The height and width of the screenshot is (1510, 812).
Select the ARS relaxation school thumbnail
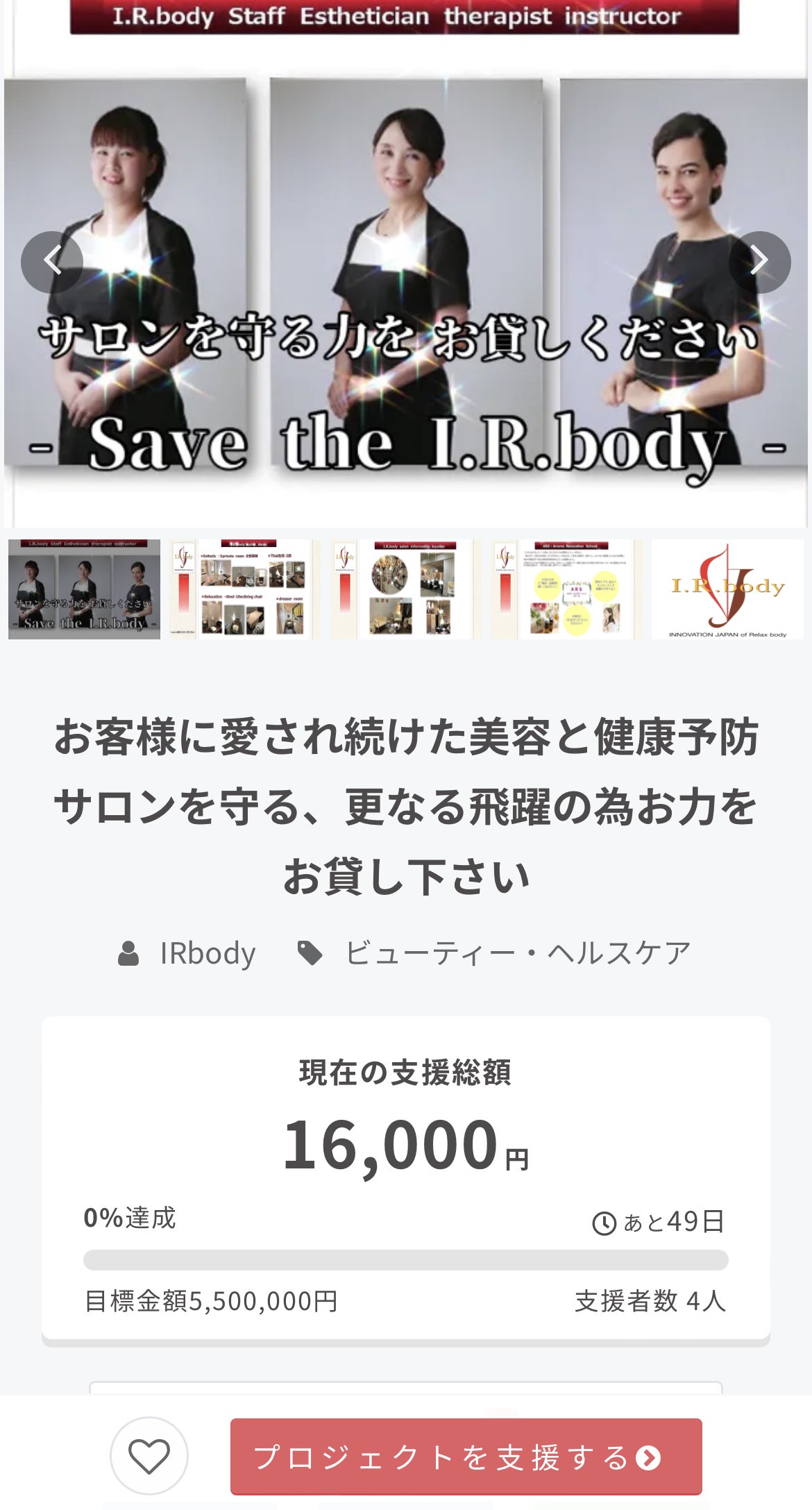566,589
